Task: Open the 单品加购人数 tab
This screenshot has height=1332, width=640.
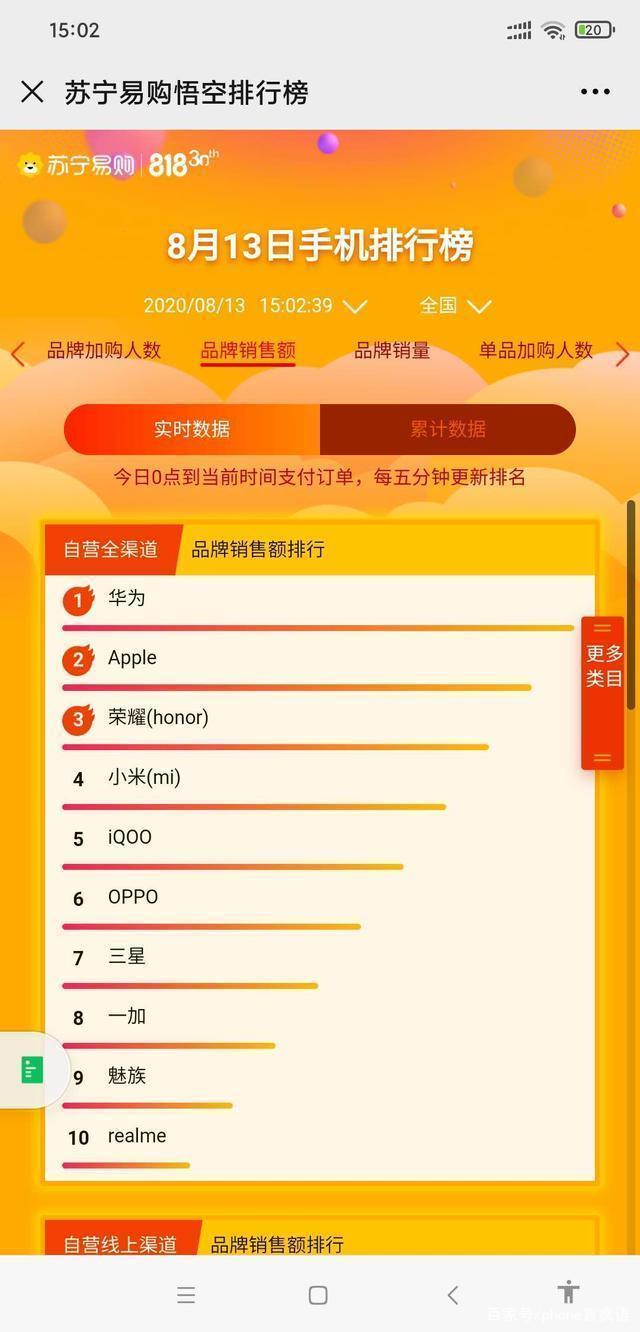Action: [536, 351]
